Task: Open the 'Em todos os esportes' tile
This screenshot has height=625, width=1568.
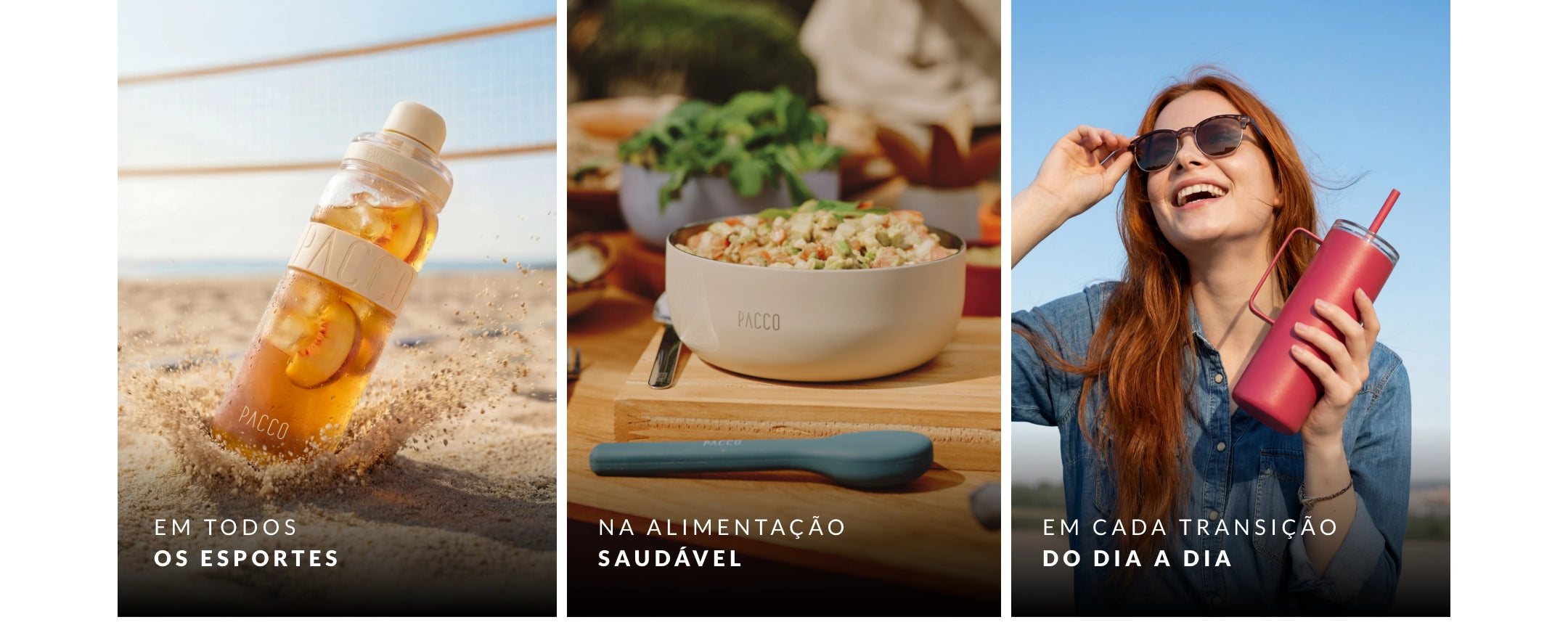Action: click(x=337, y=309)
